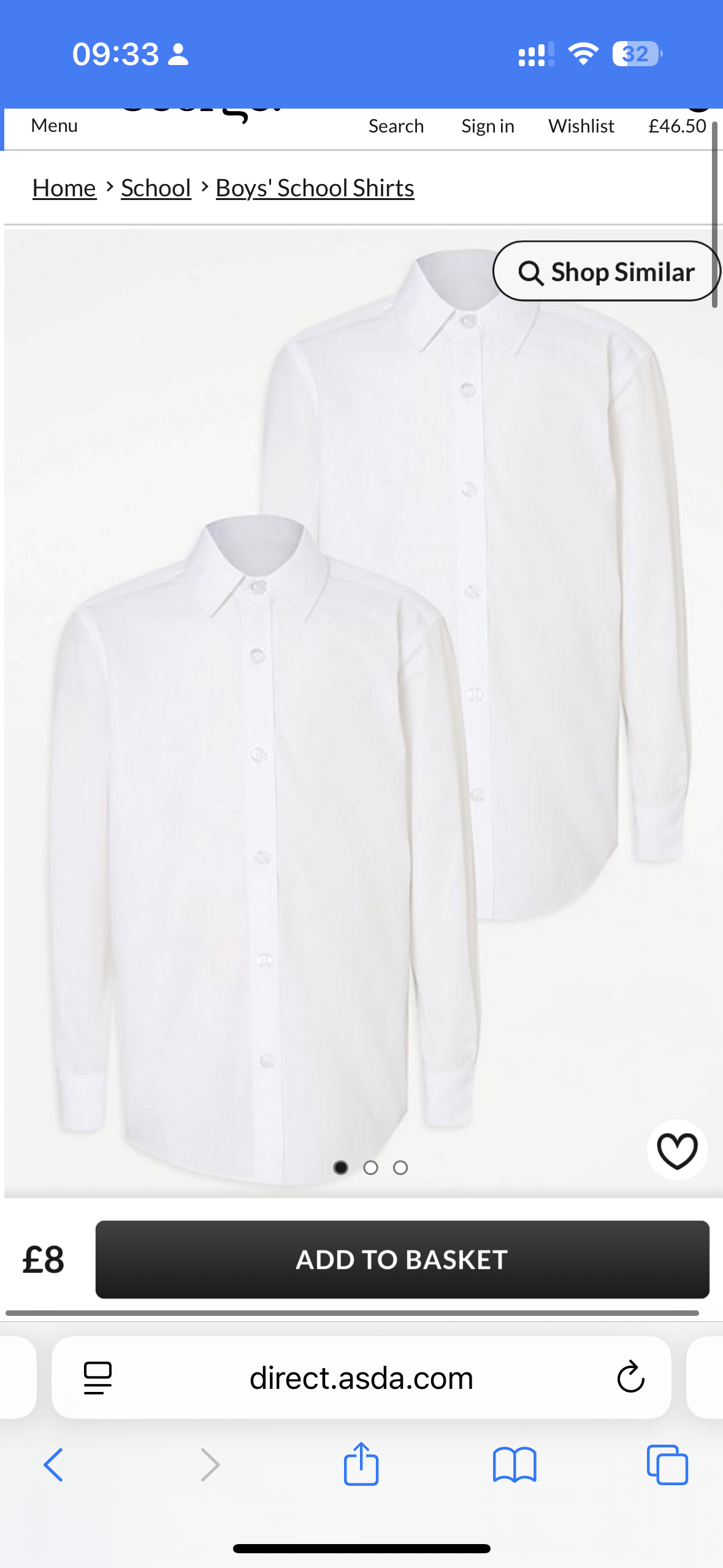
Task: Open the School breadcrumb link
Action: [156, 188]
